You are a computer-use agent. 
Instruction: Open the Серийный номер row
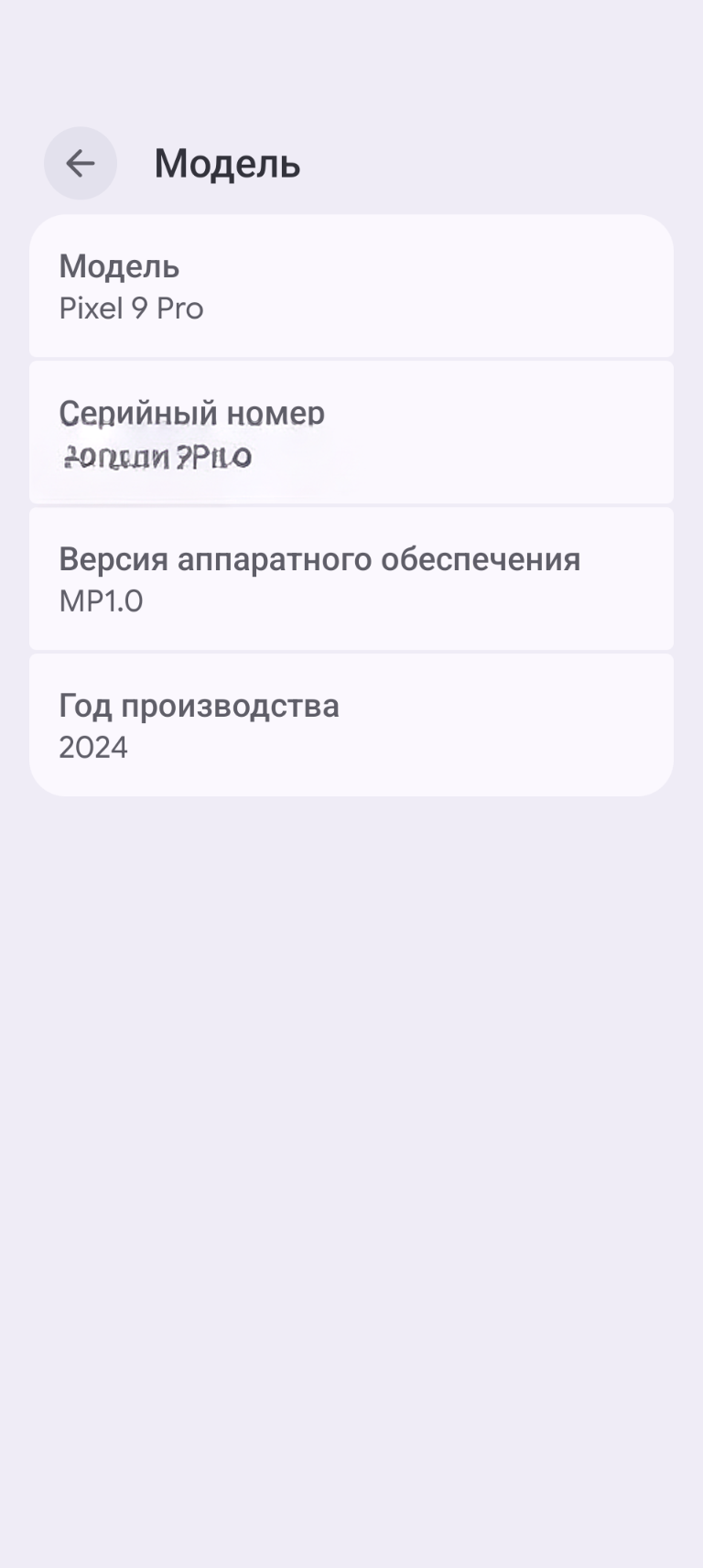point(351,433)
